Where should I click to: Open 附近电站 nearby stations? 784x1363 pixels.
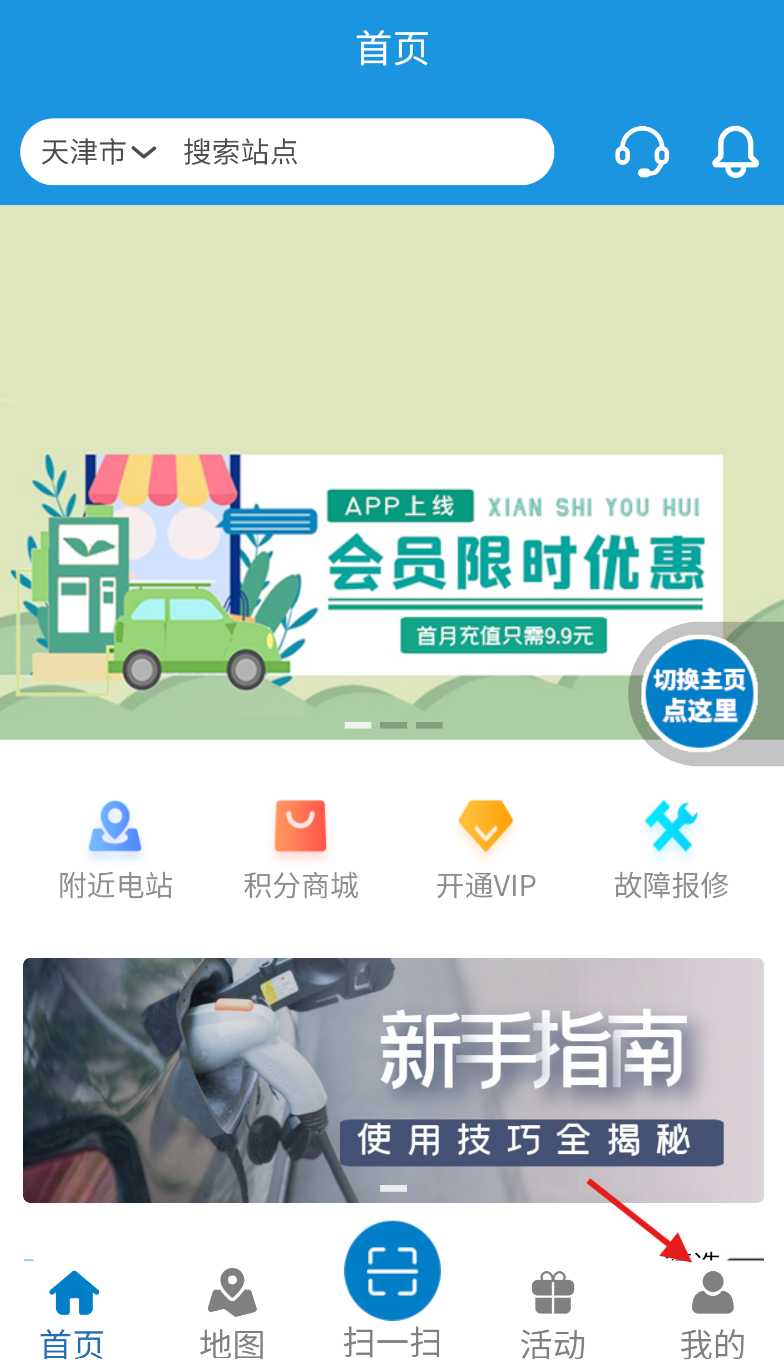(115, 850)
